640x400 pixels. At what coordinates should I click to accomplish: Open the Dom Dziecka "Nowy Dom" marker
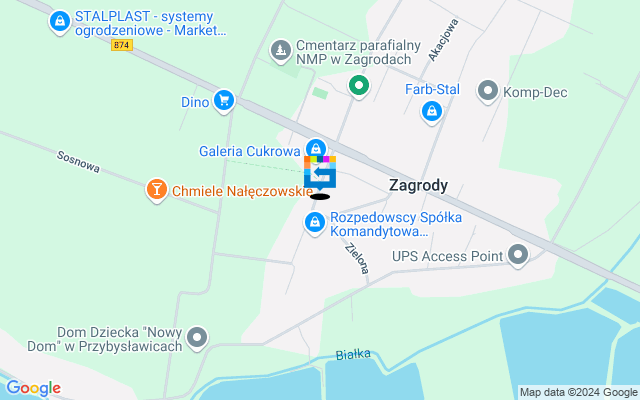pos(198,337)
